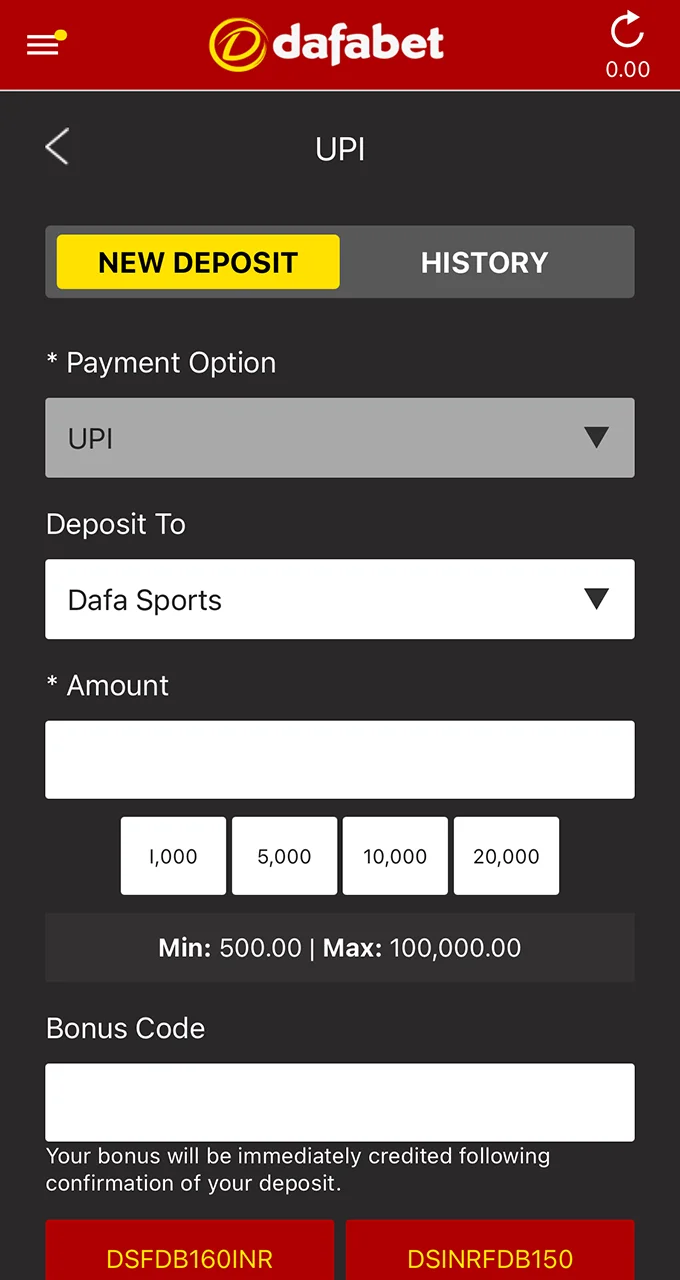Refresh the account balance

click(x=627, y=31)
